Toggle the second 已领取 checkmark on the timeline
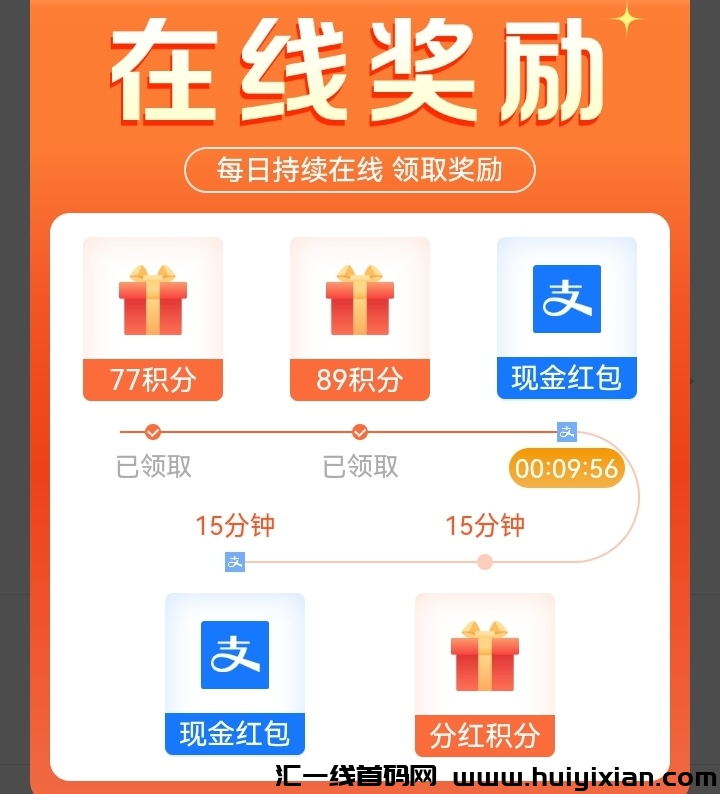 359,432
